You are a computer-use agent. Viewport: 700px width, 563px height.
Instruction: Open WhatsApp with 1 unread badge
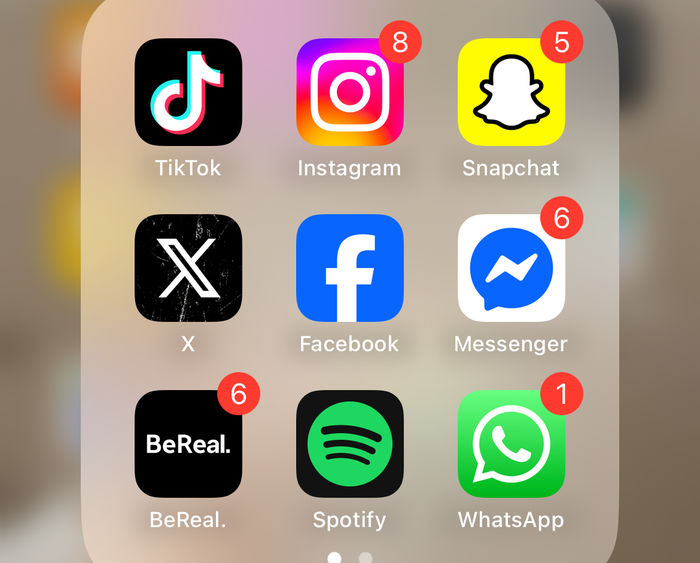(511, 444)
